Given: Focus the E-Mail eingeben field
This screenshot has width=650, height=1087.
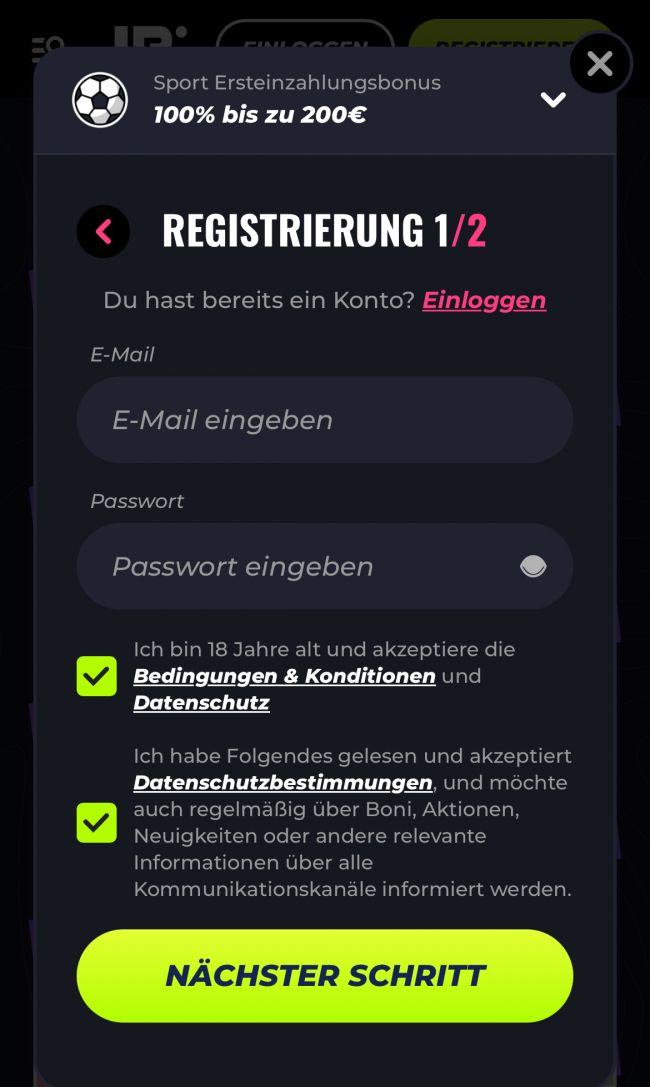Looking at the screenshot, I should [x=324, y=420].
